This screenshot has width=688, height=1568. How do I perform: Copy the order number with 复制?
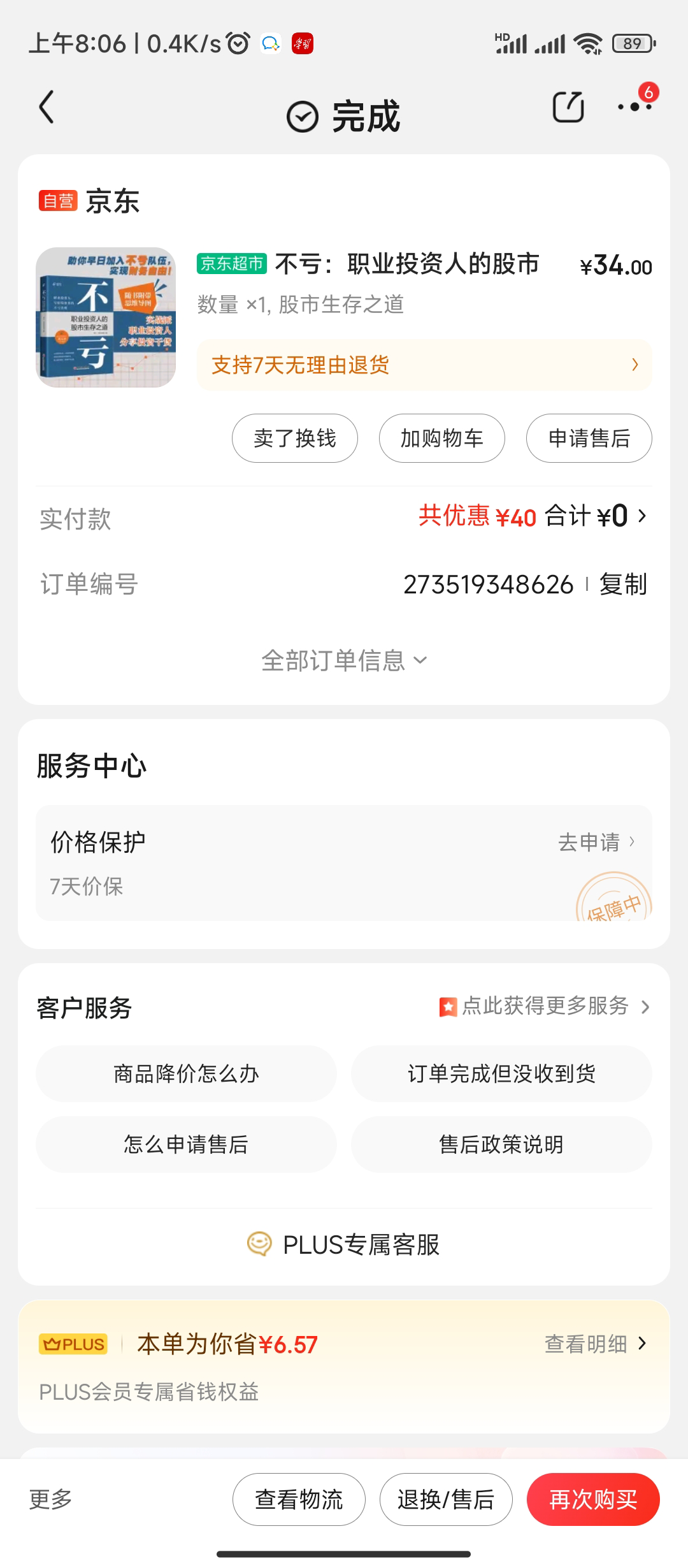[x=623, y=584]
